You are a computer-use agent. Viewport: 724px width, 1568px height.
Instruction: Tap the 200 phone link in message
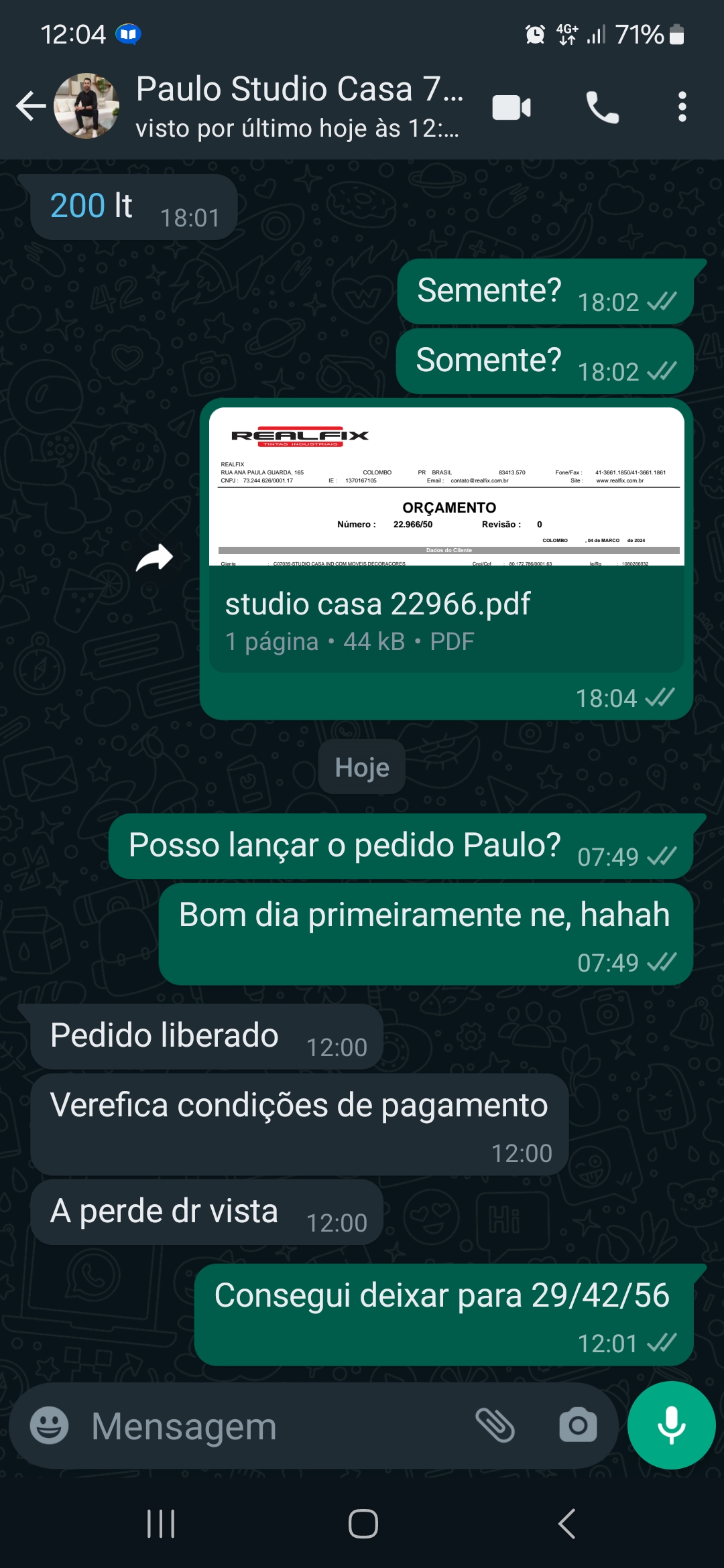(77, 206)
